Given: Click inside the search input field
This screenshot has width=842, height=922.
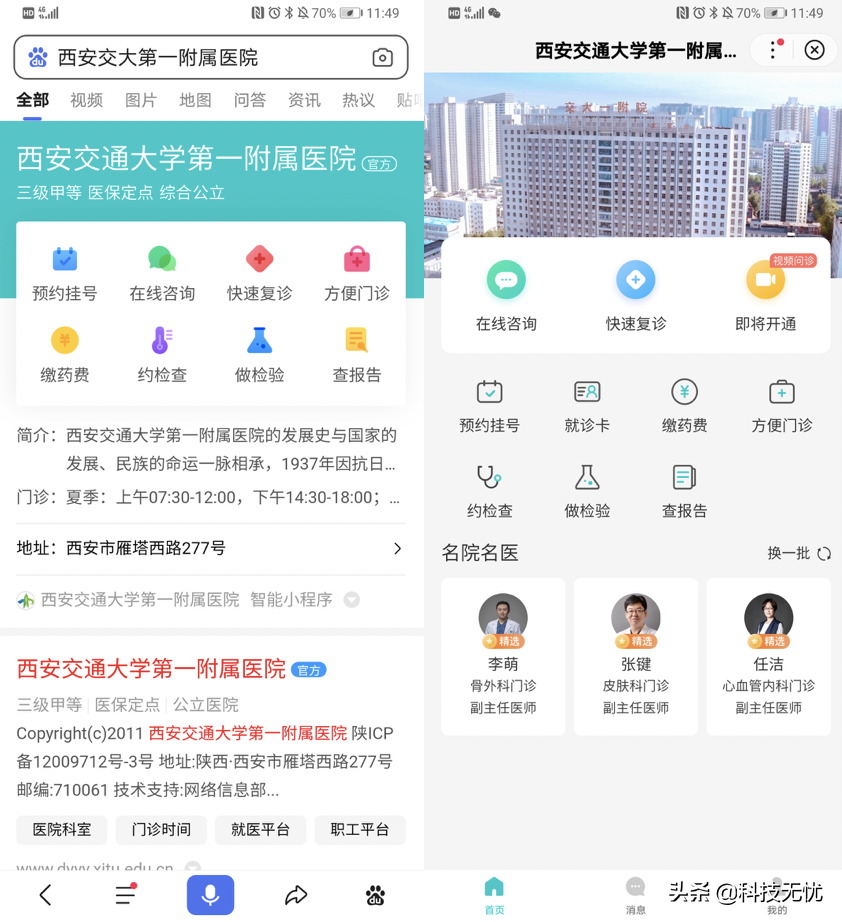Looking at the screenshot, I should (x=200, y=58).
